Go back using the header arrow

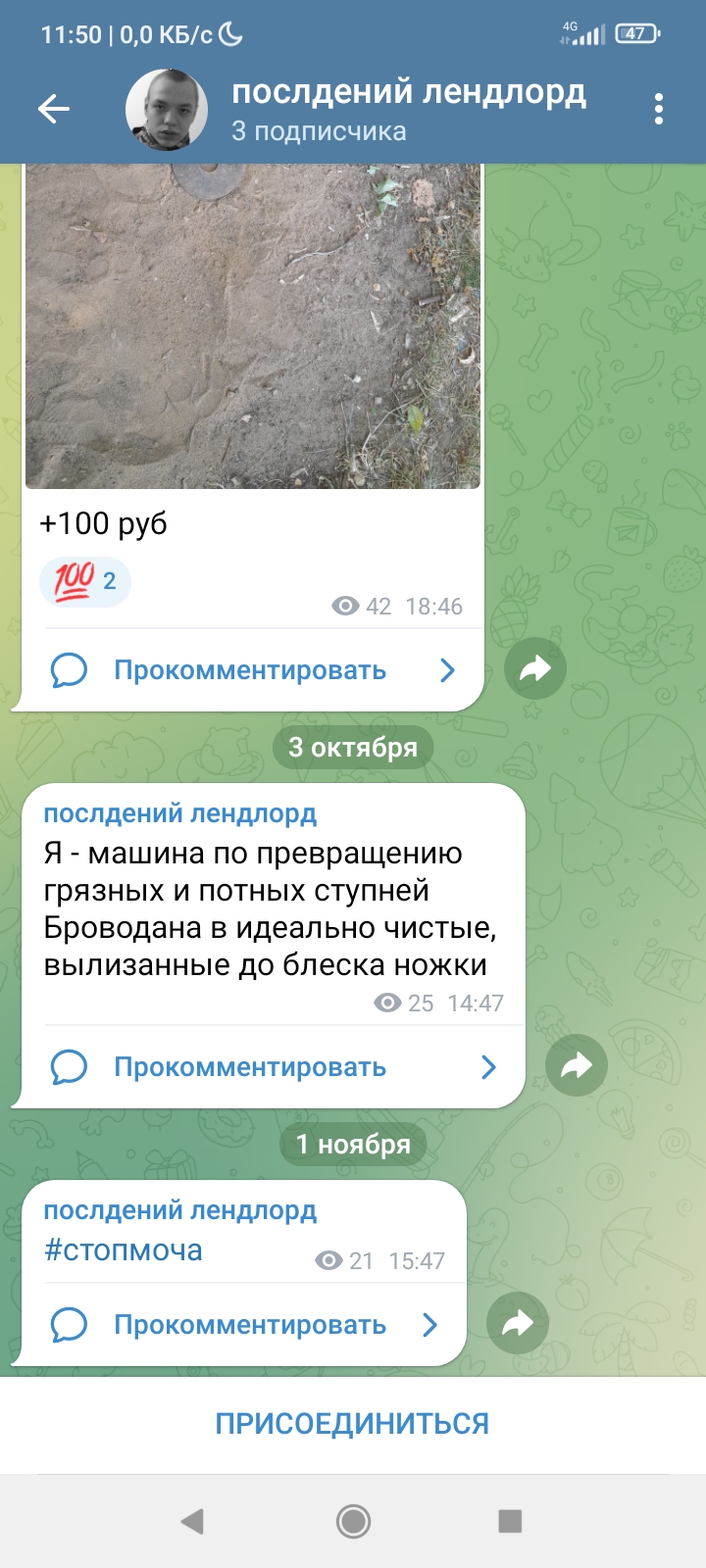coord(54,109)
